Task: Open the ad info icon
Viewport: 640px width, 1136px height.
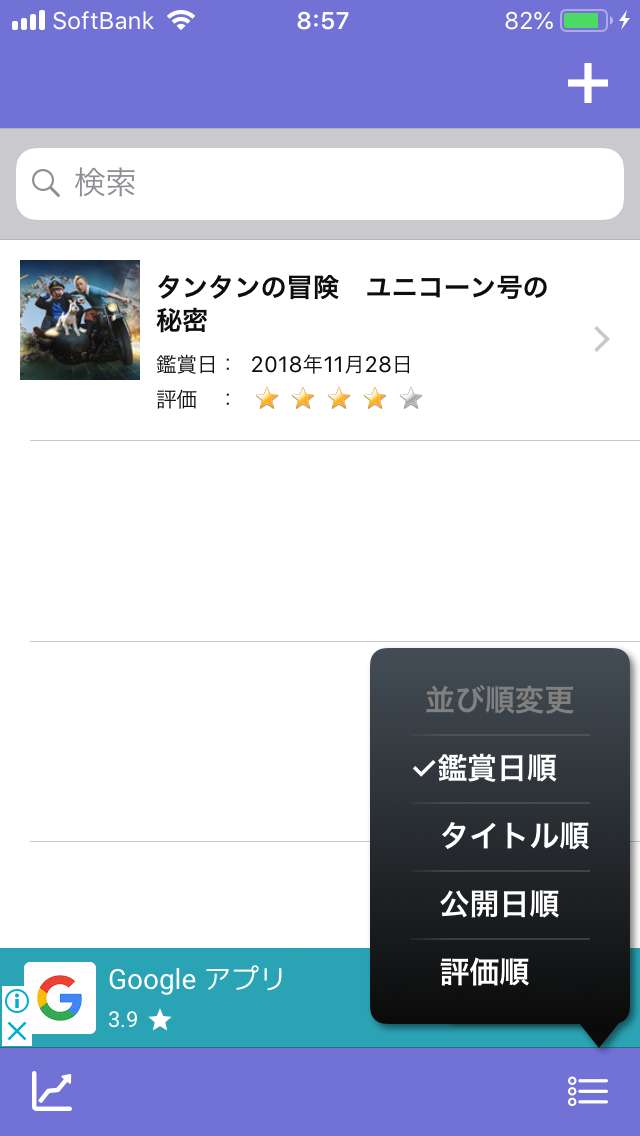Action: 16,1001
